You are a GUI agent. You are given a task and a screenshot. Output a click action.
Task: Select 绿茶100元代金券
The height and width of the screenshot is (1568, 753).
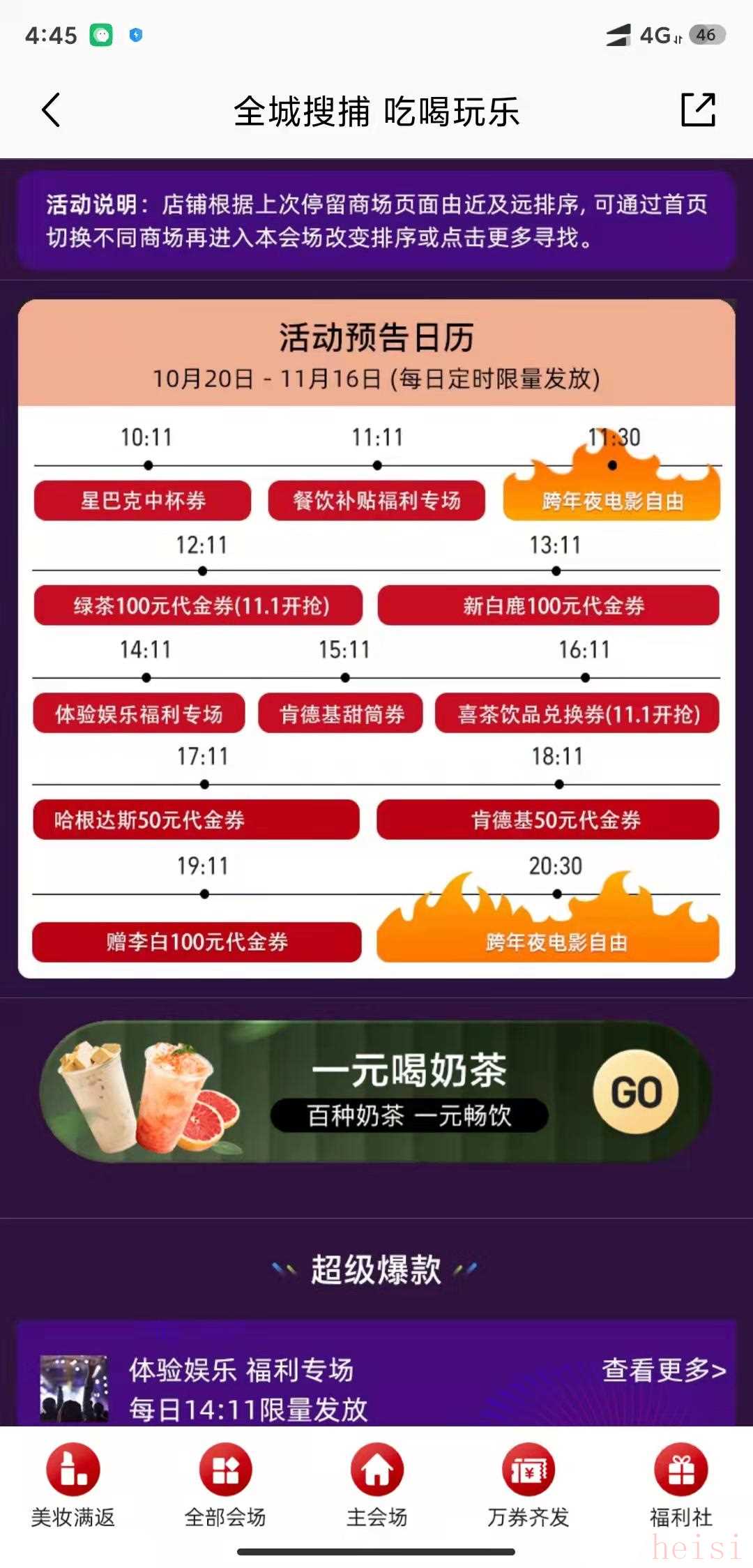click(x=199, y=605)
